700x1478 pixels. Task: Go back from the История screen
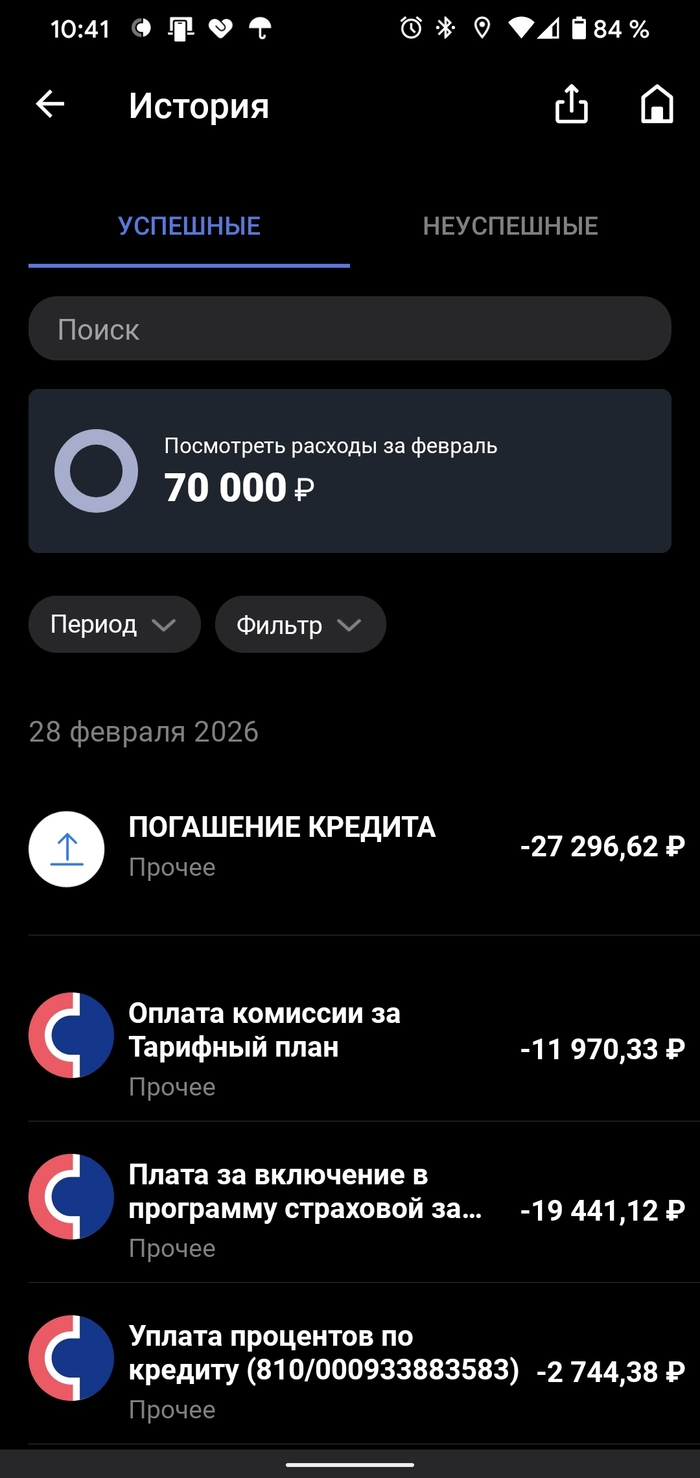click(x=50, y=104)
